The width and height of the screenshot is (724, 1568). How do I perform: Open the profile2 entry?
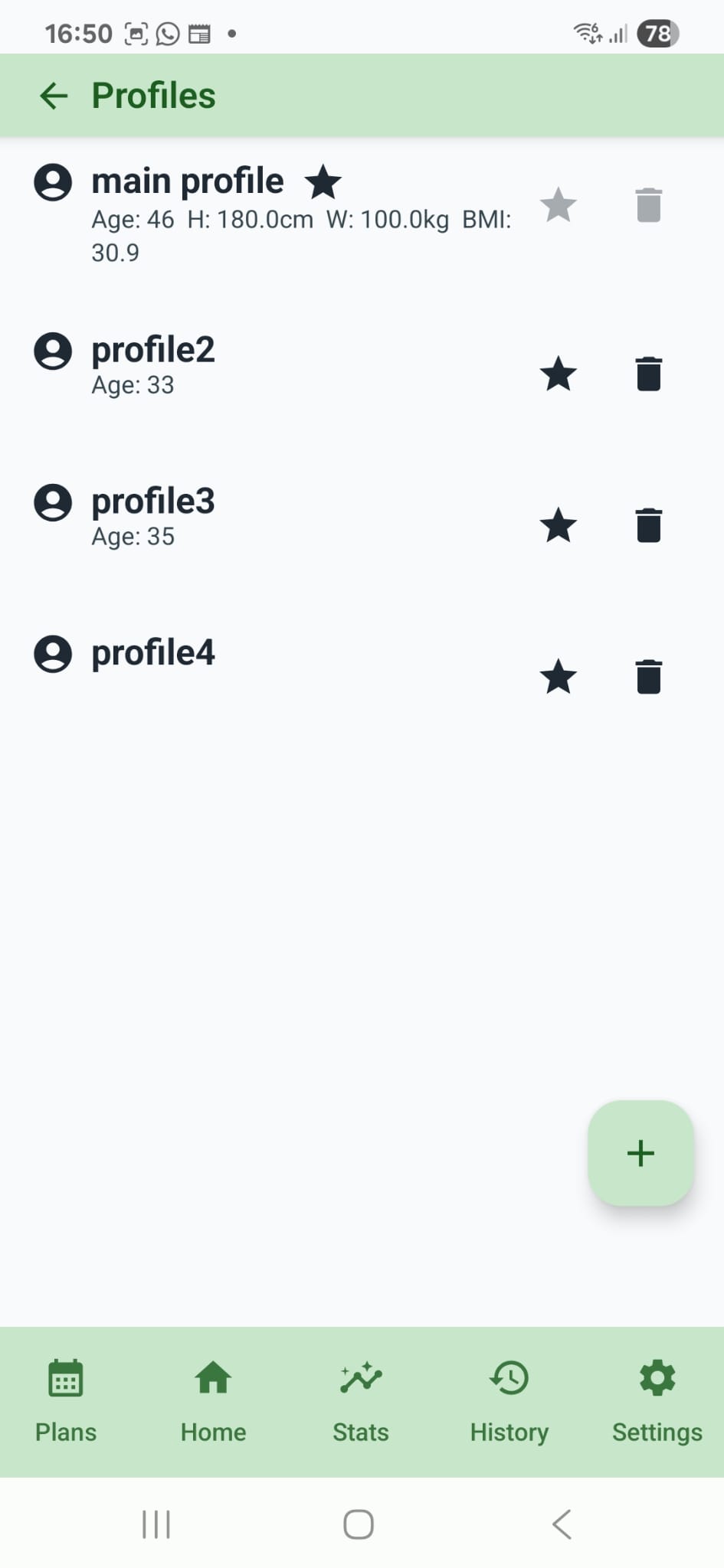(x=230, y=360)
